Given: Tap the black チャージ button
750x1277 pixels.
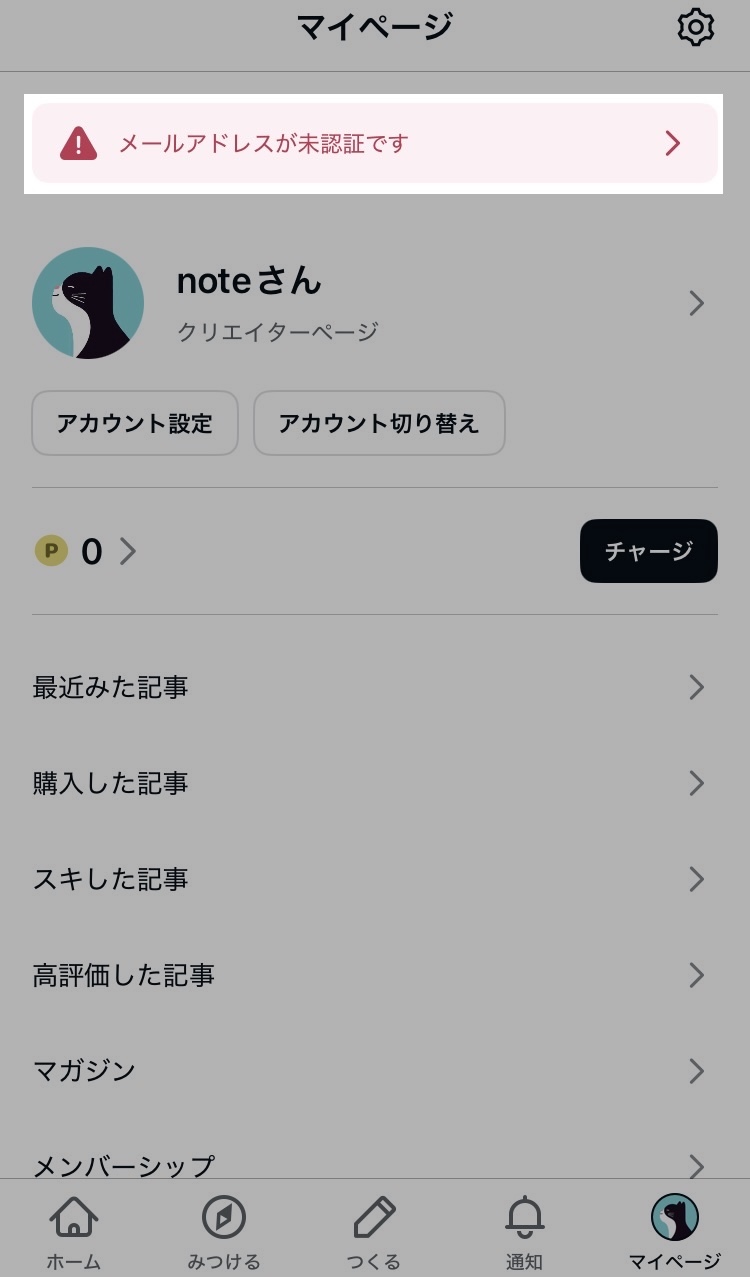Looking at the screenshot, I should click(x=648, y=551).
